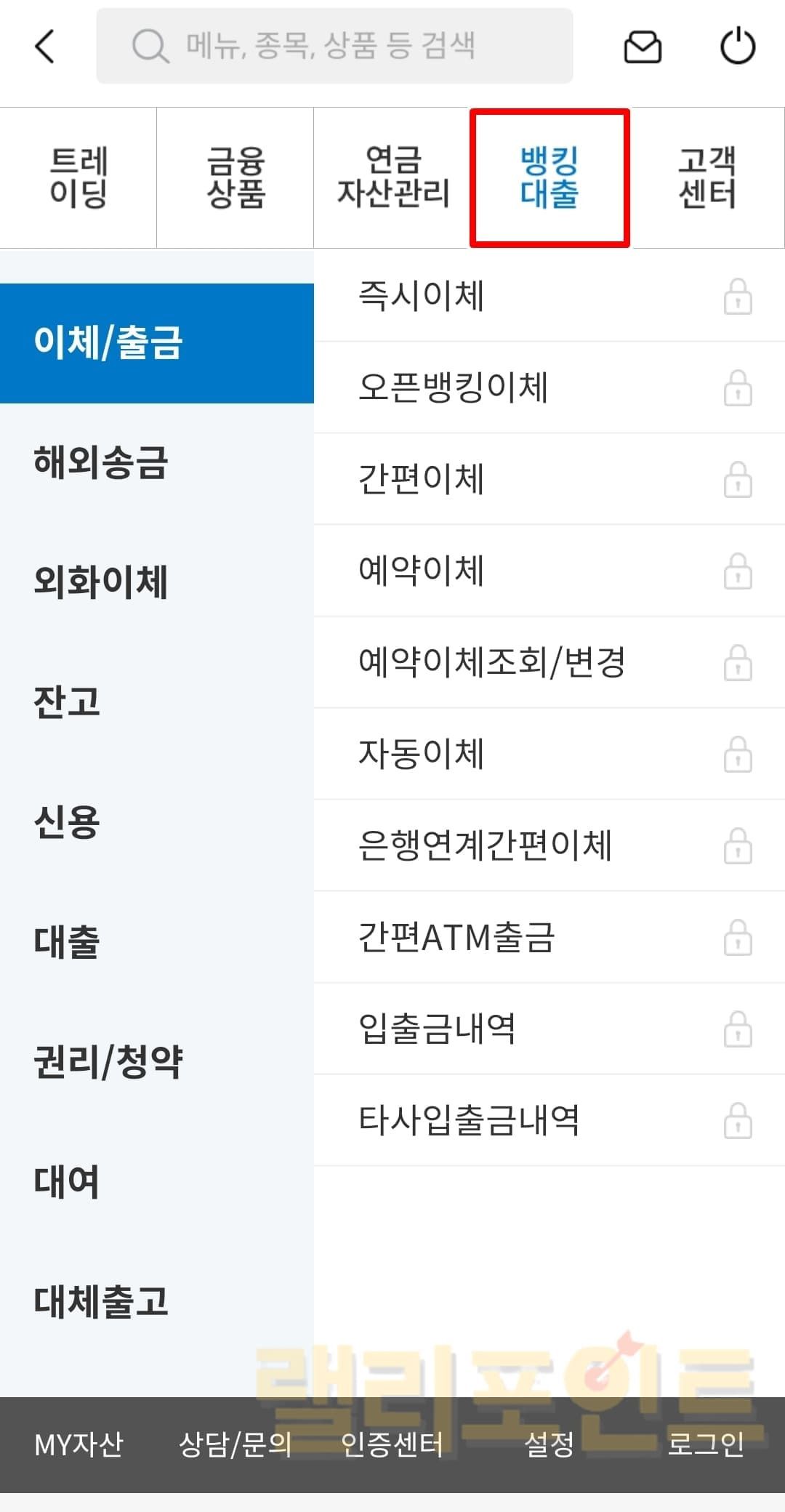This screenshot has height=1512, width=785.
Task: Open the menu and product search field
Action: coord(334,47)
